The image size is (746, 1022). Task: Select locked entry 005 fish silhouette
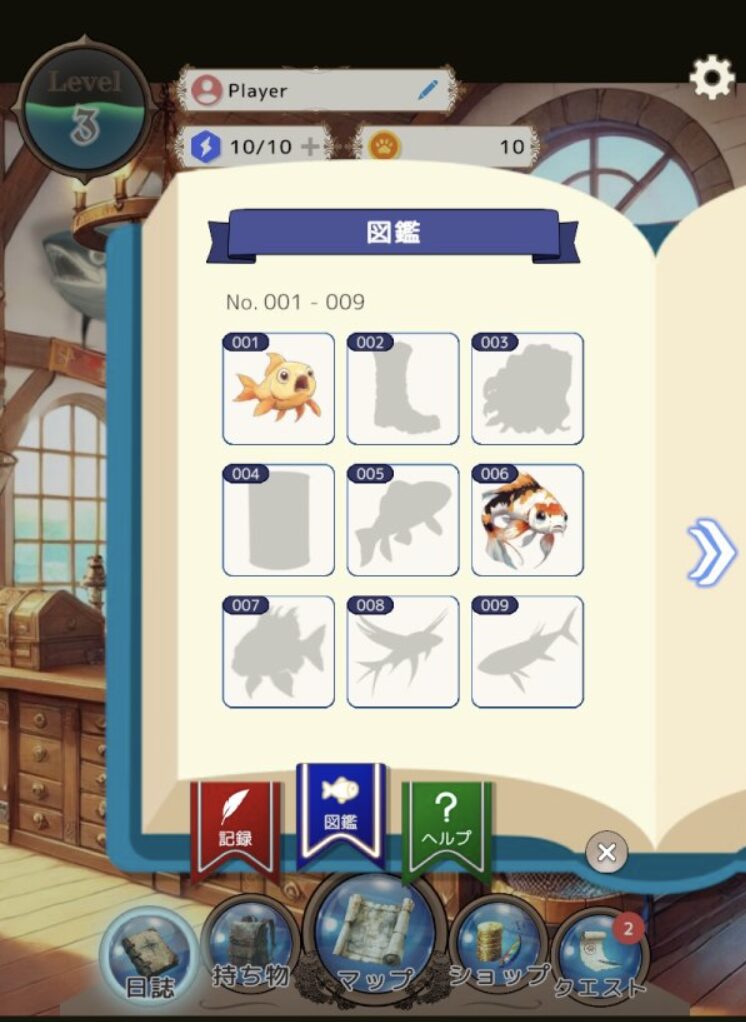pyautogui.click(x=403, y=520)
